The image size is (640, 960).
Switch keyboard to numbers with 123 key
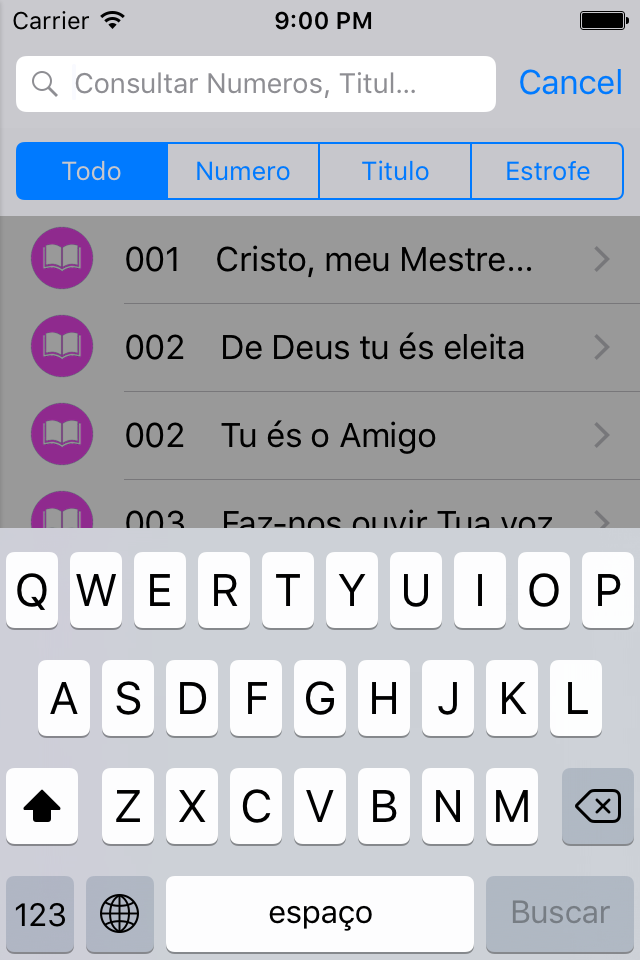(41, 914)
